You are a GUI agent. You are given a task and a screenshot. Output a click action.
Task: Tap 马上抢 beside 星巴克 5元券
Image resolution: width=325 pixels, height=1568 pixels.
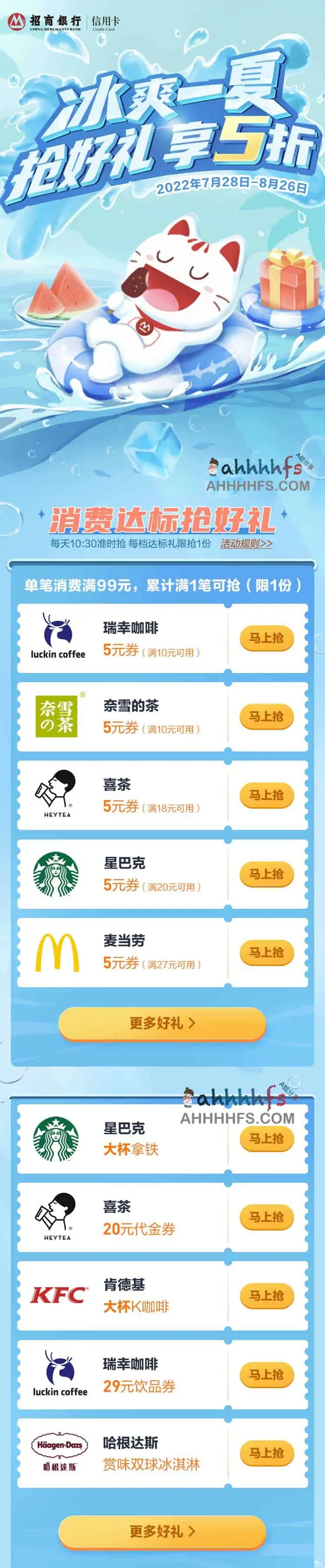[266, 874]
